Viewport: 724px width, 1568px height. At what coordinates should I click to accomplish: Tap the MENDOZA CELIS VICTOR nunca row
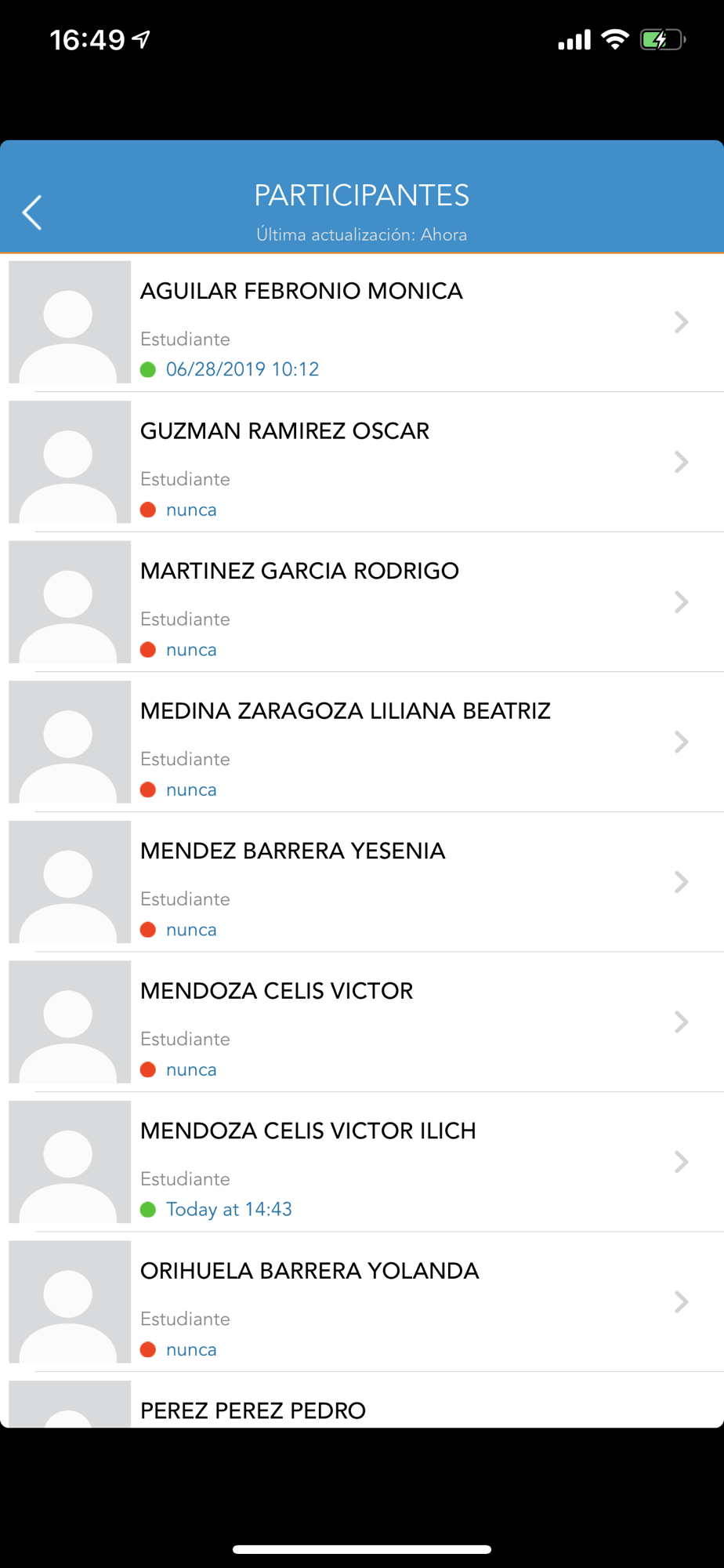point(362,1022)
